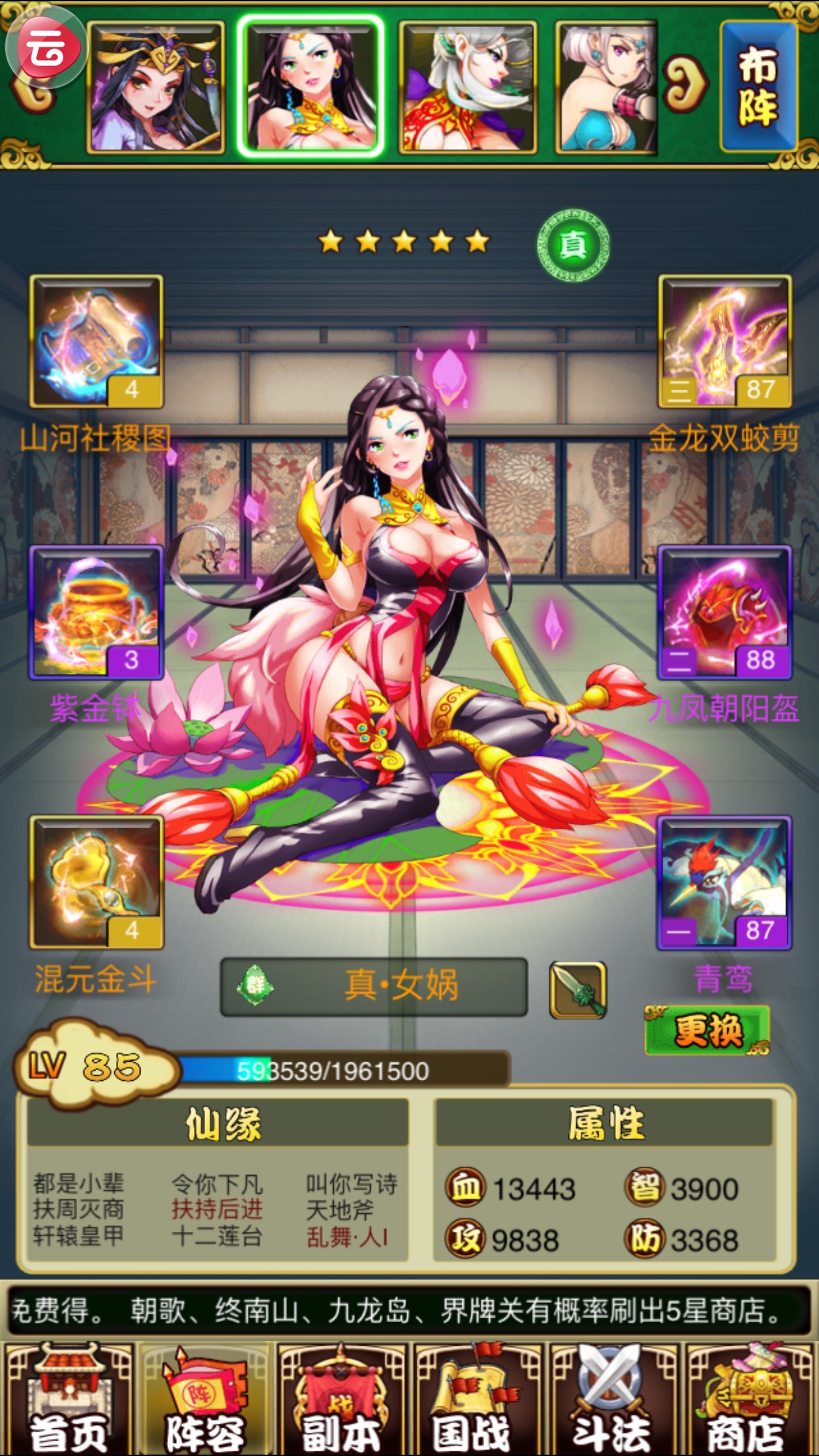Select the first hero portrait with golden crown
Viewport: 819px width, 1456px height.
pyautogui.click(x=156, y=87)
